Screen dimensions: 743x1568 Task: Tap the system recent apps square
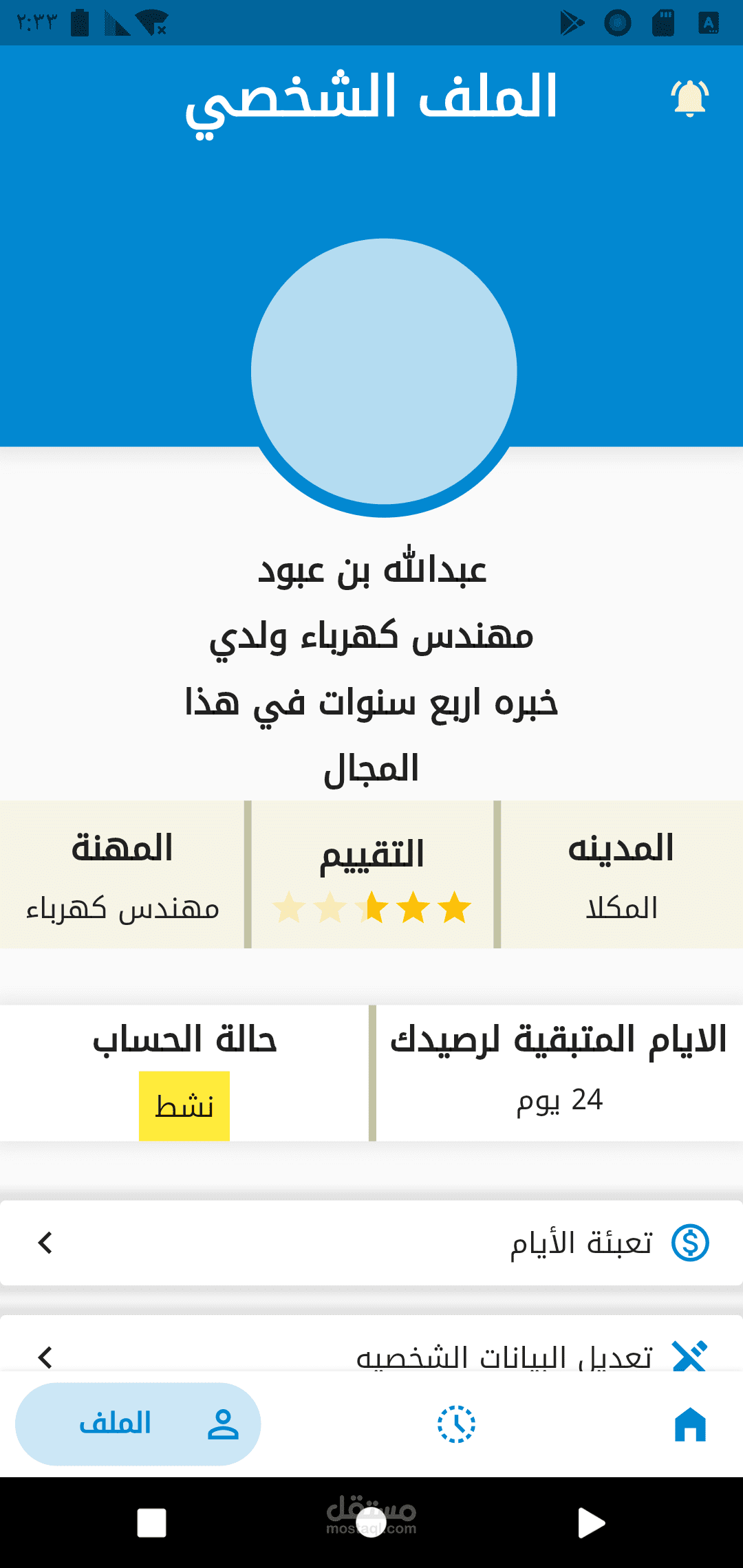point(151,1523)
